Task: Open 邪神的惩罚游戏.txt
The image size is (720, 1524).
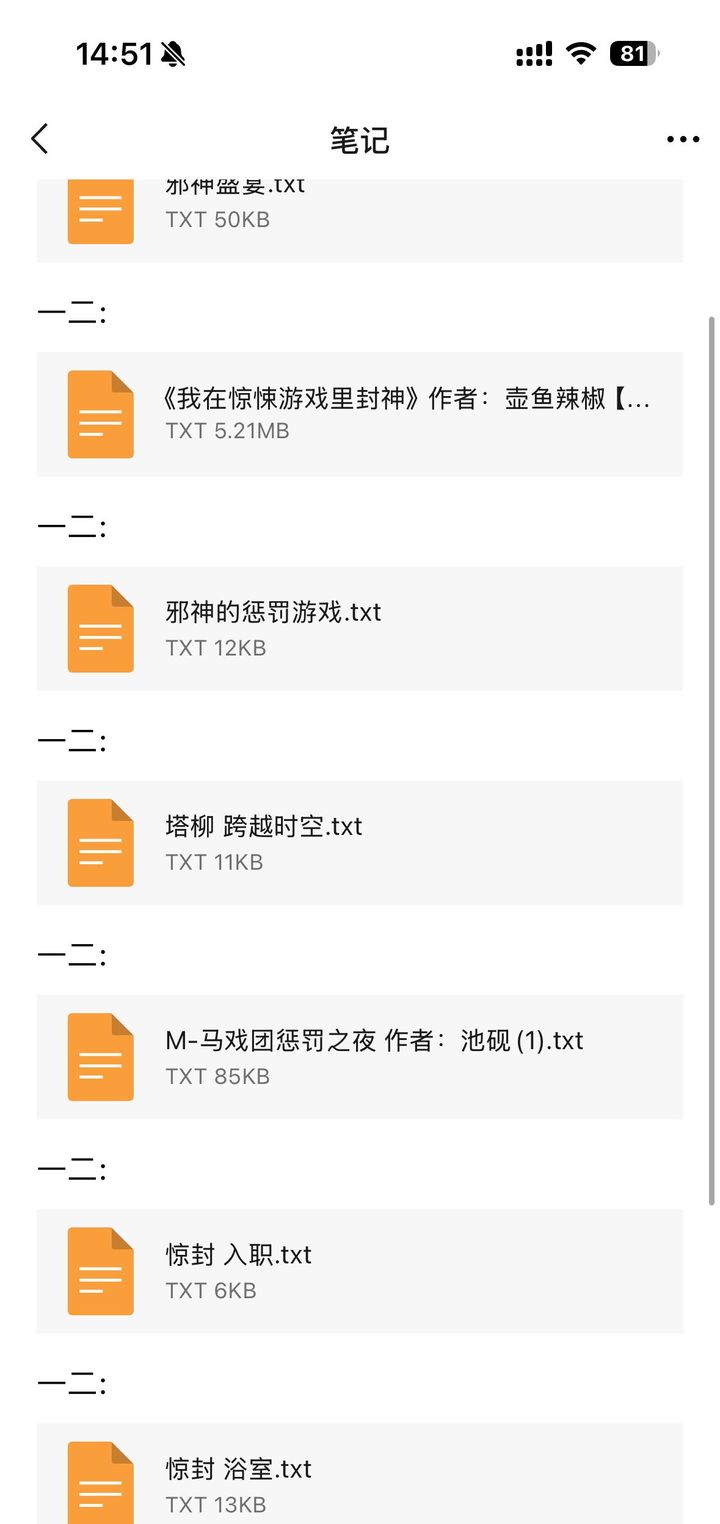Action: [x=360, y=628]
